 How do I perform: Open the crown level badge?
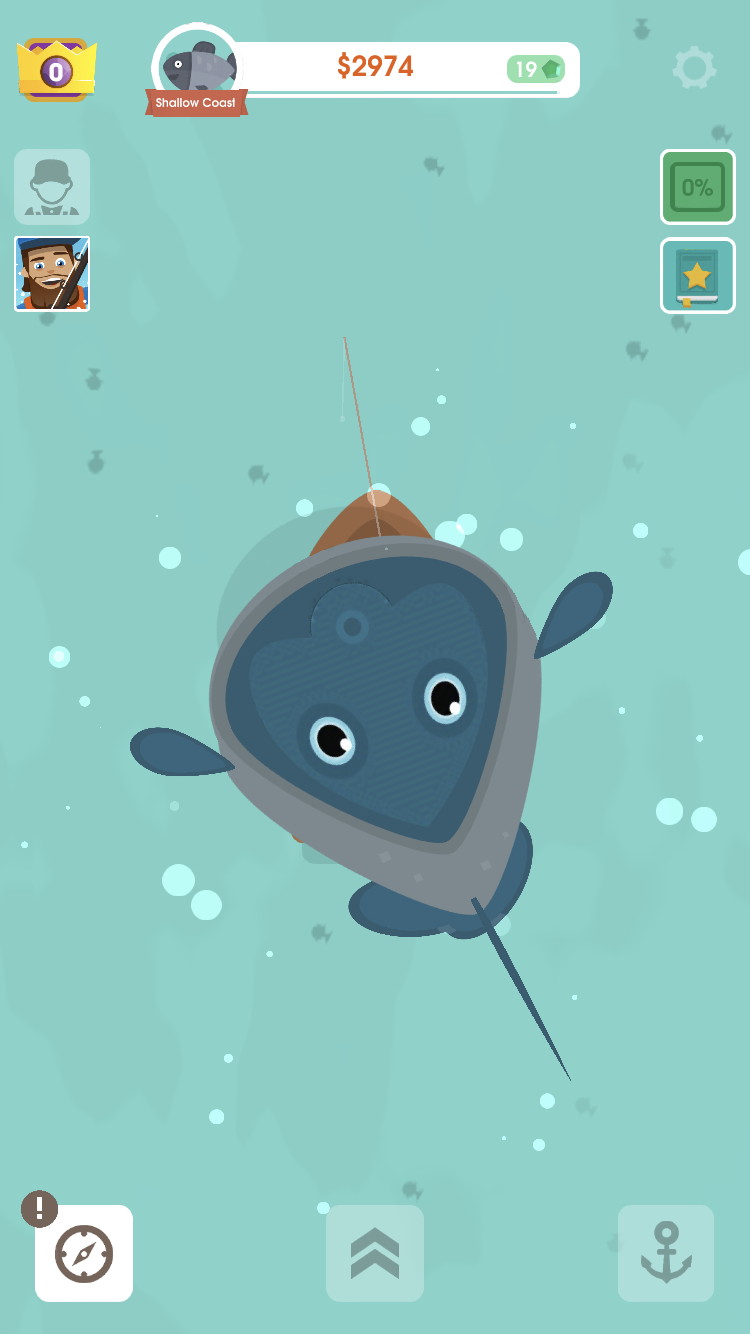tap(56, 70)
